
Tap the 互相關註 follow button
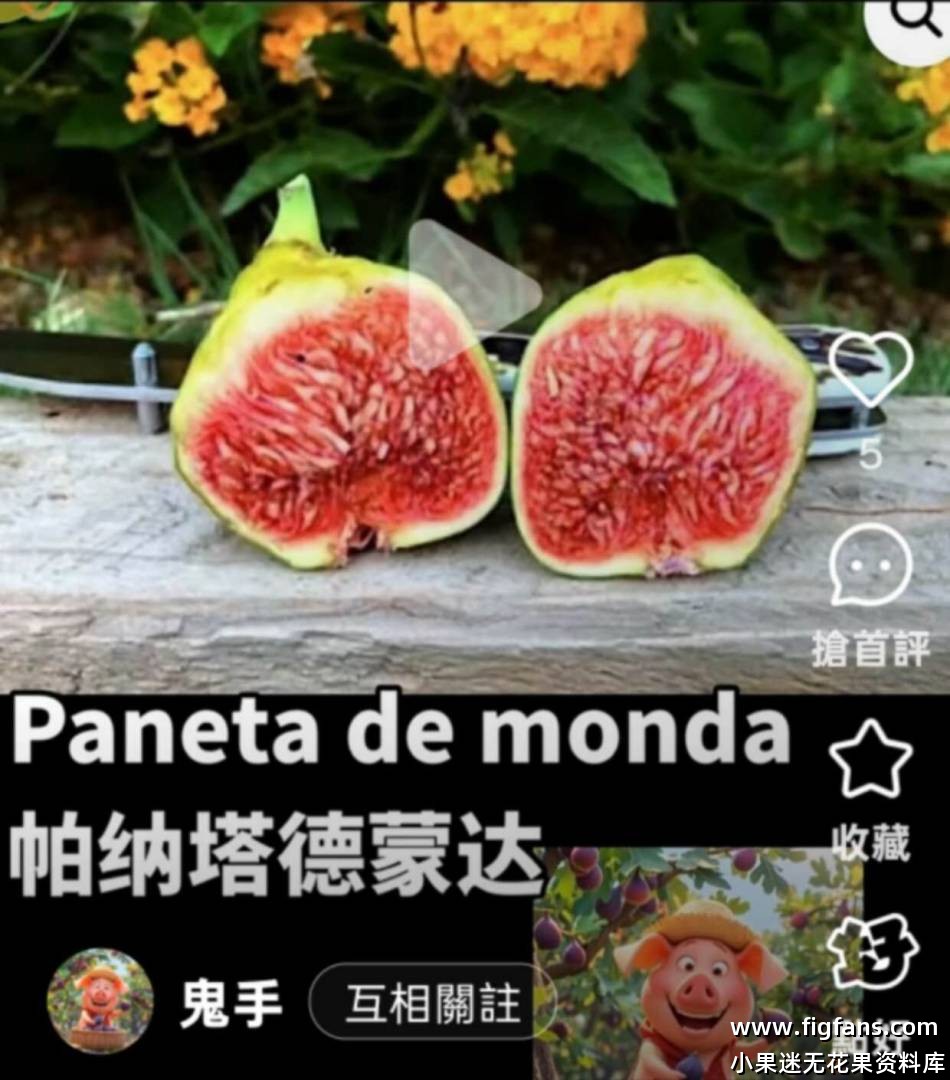click(x=432, y=1002)
